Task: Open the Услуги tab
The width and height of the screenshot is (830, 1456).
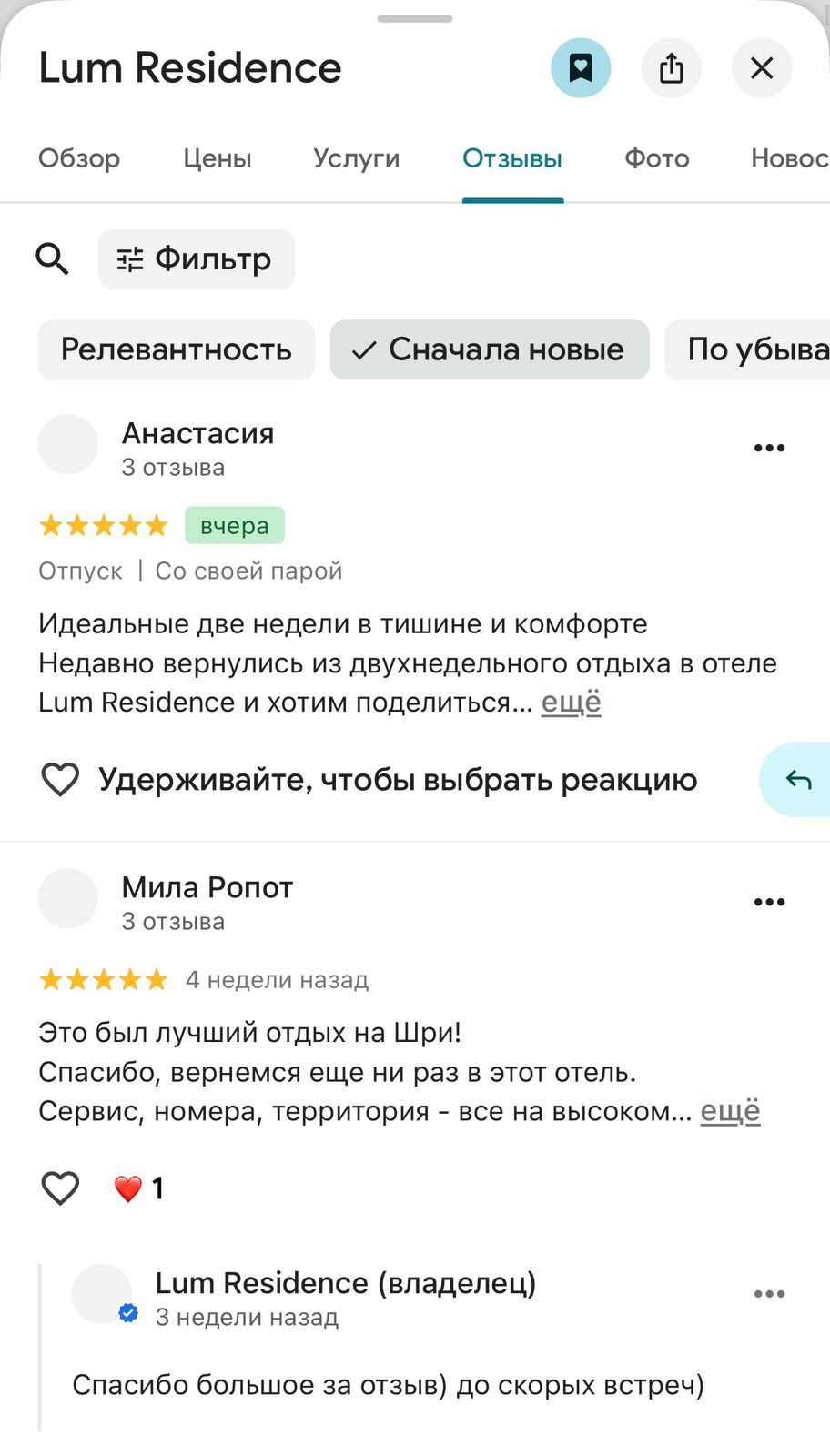Action: click(357, 158)
